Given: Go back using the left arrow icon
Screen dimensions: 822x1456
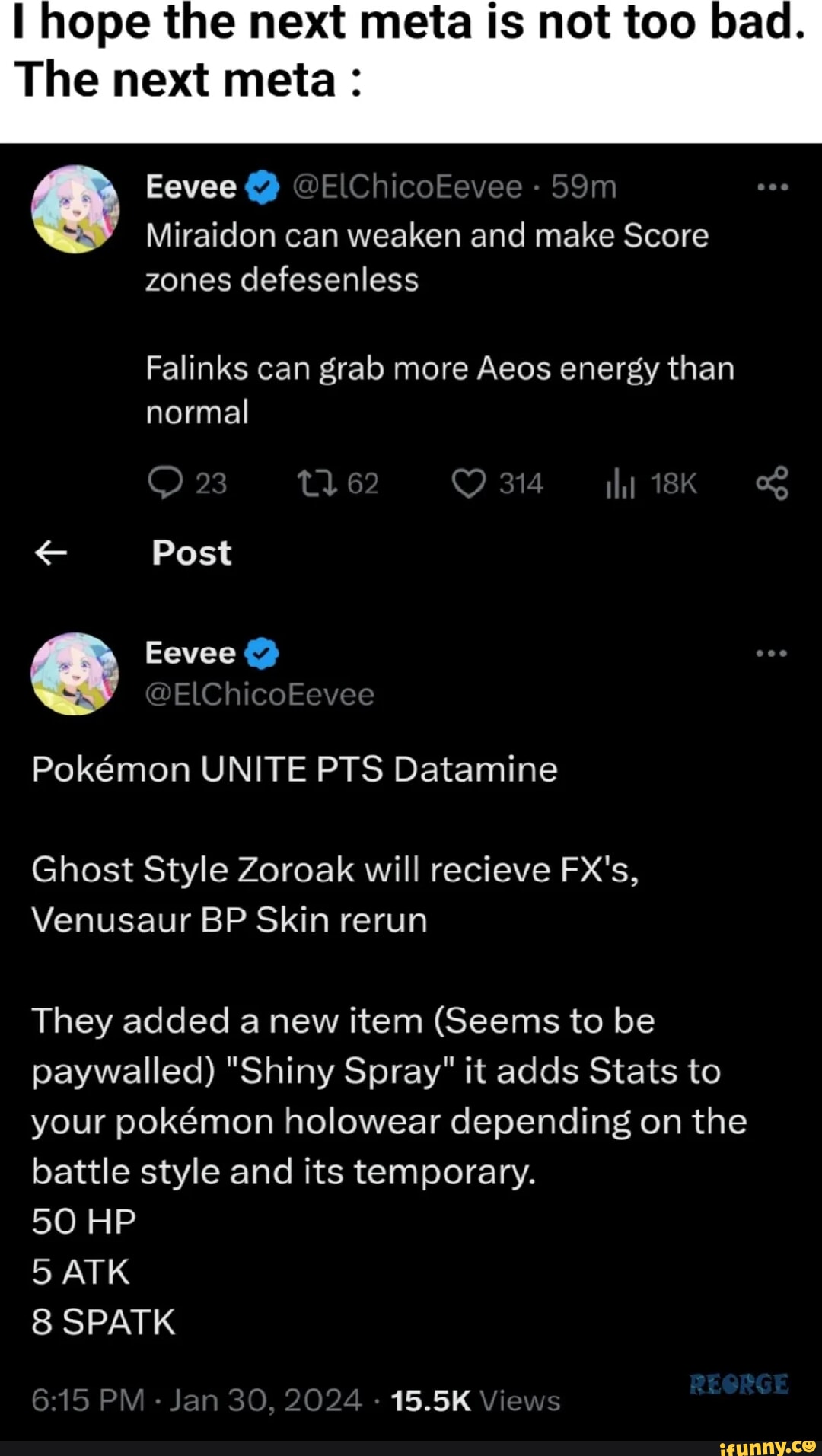Looking at the screenshot, I should (x=49, y=553).
